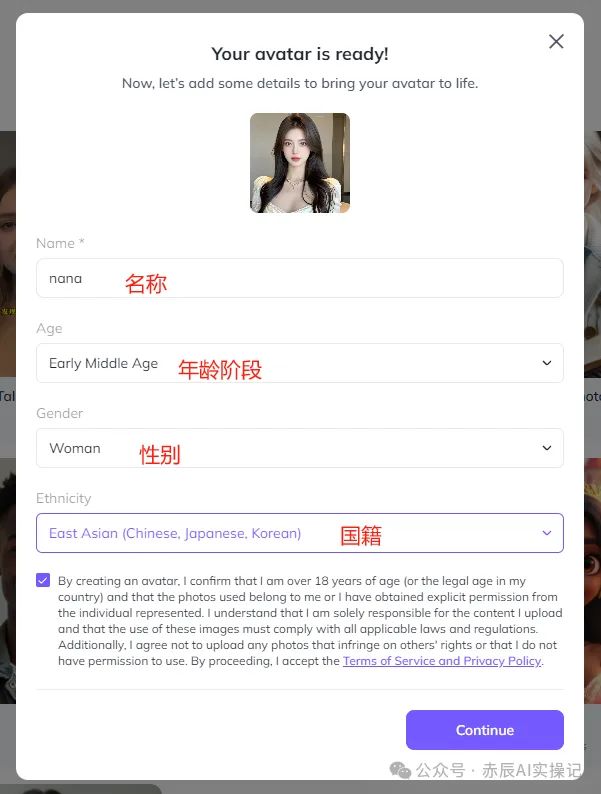Tap the Name field containing nana

(299, 278)
